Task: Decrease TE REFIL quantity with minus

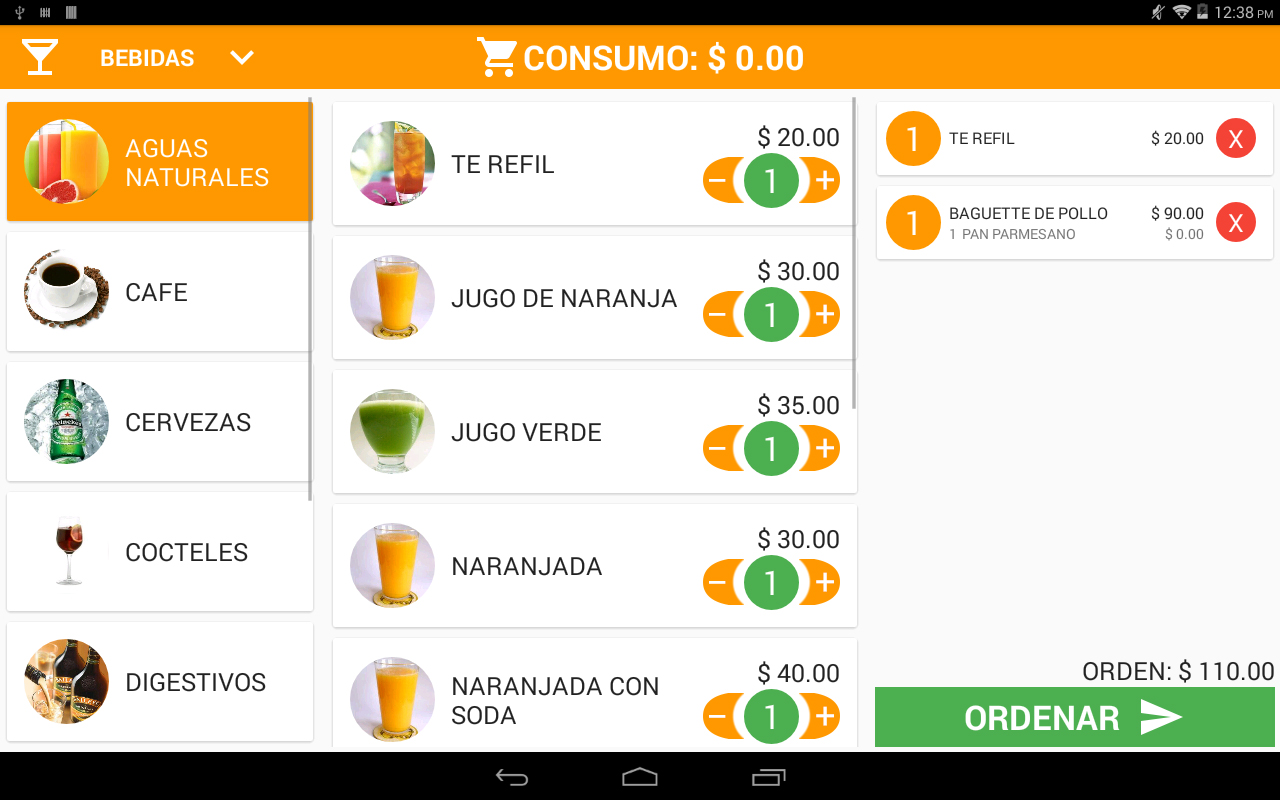Action: point(716,181)
